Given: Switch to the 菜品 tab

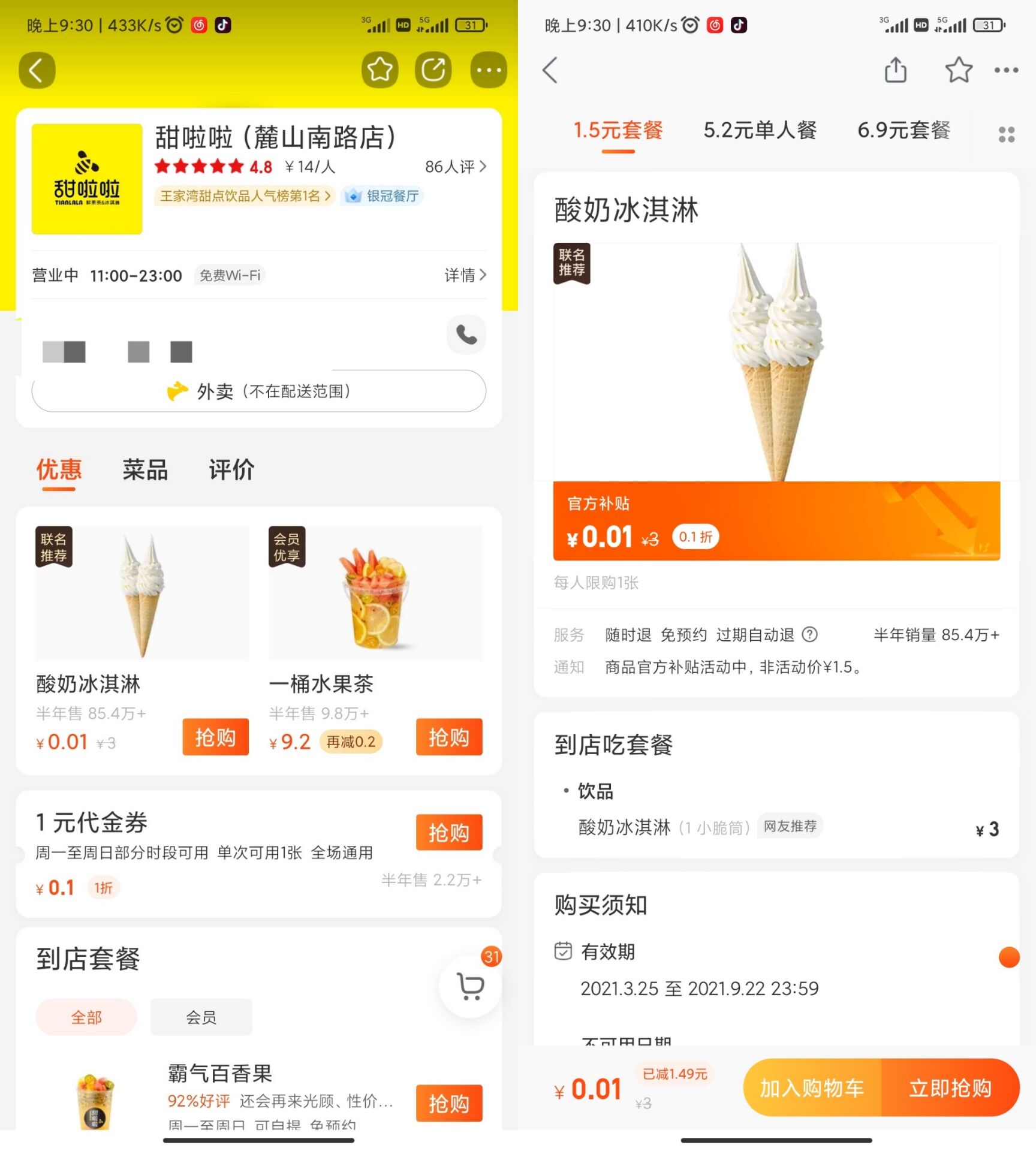Looking at the screenshot, I should coord(145,469).
